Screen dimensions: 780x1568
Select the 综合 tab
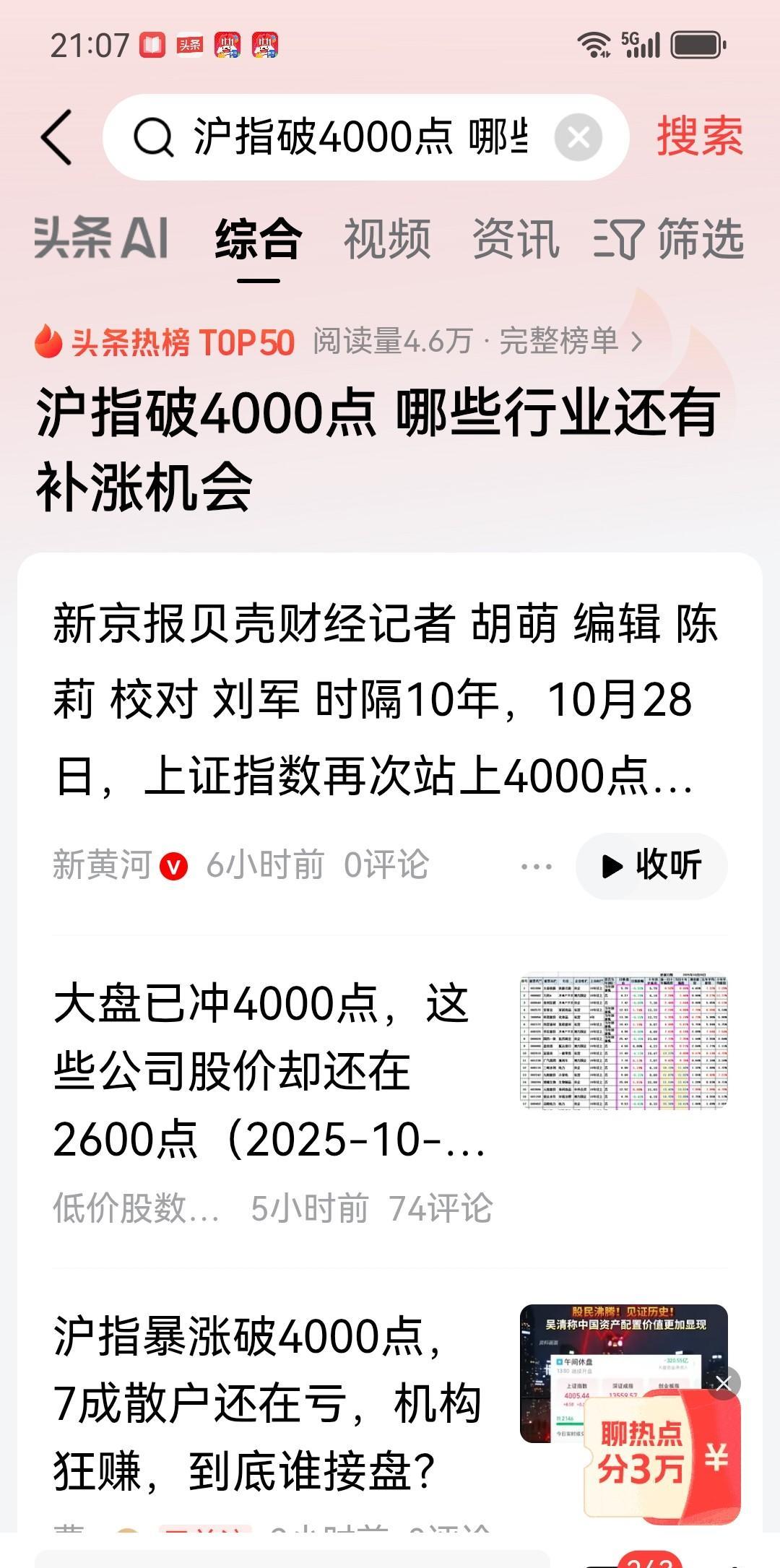tap(258, 240)
